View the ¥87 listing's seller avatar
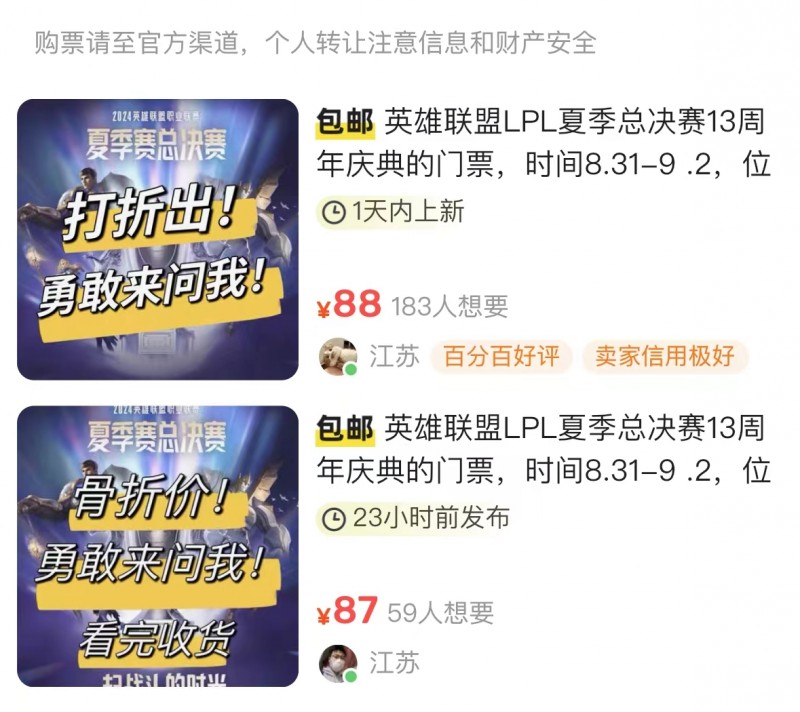Screen dimensions: 800x712 (x=337, y=663)
